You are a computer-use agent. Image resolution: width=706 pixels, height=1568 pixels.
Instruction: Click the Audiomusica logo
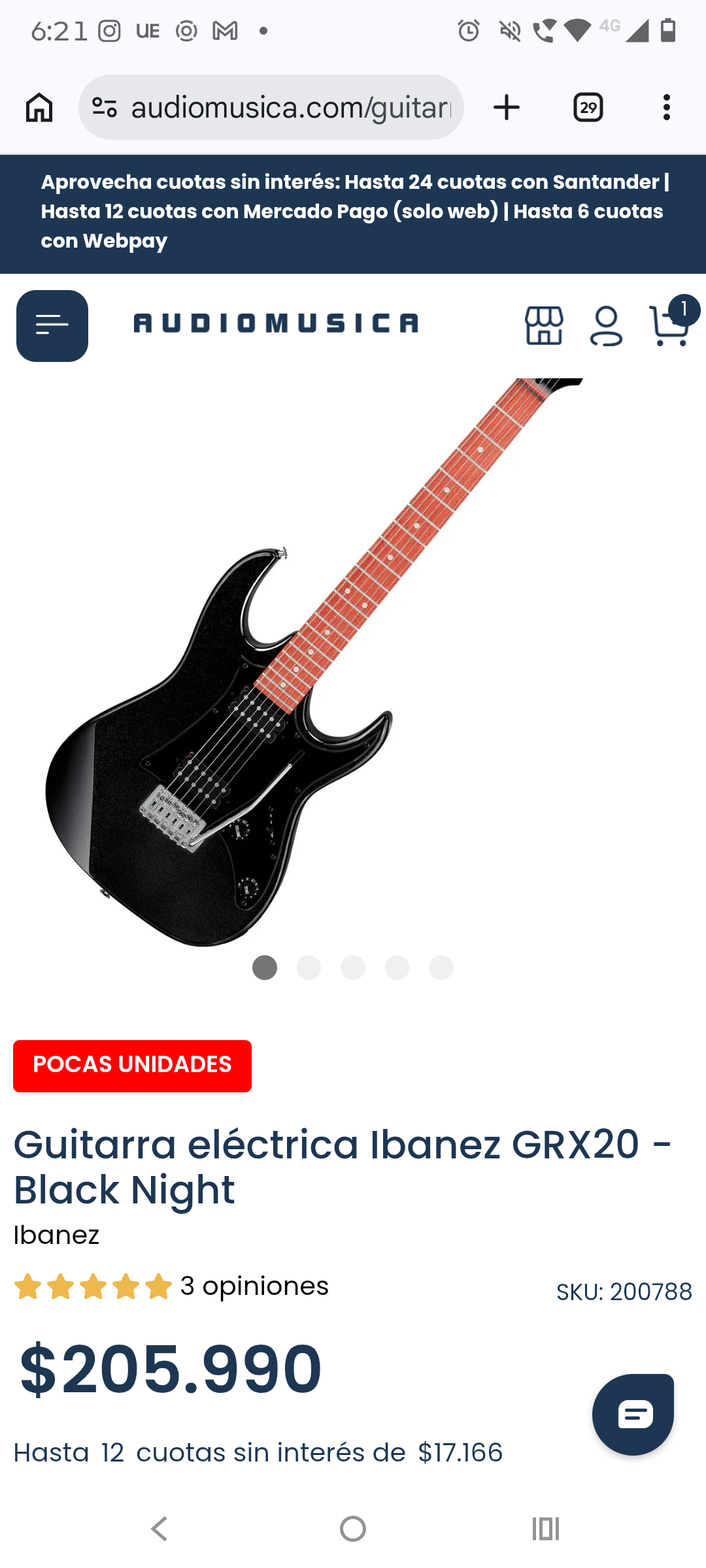pyautogui.click(x=275, y=323)
